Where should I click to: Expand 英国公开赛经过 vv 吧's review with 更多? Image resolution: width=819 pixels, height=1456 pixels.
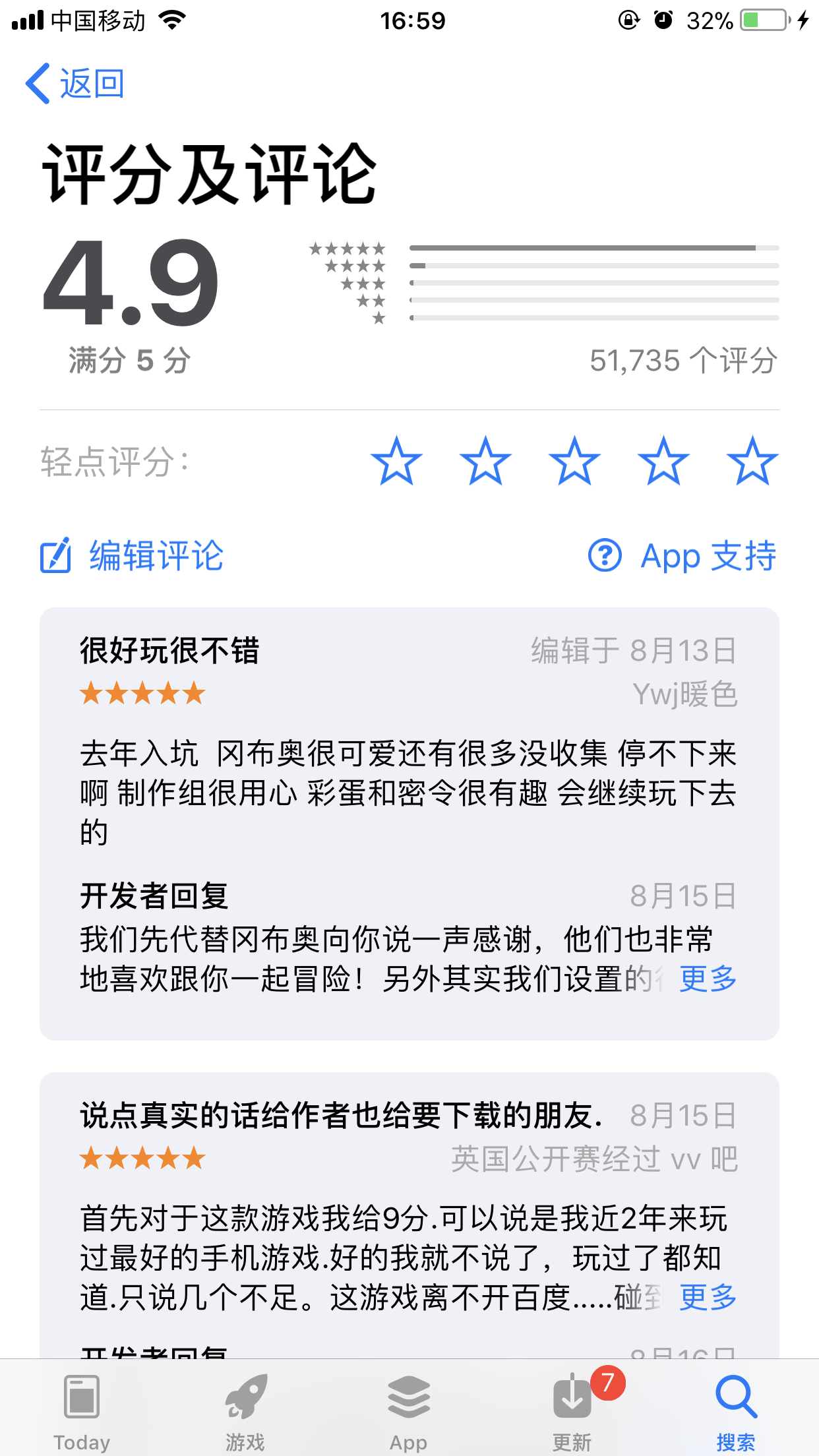tap(708, 1298)
